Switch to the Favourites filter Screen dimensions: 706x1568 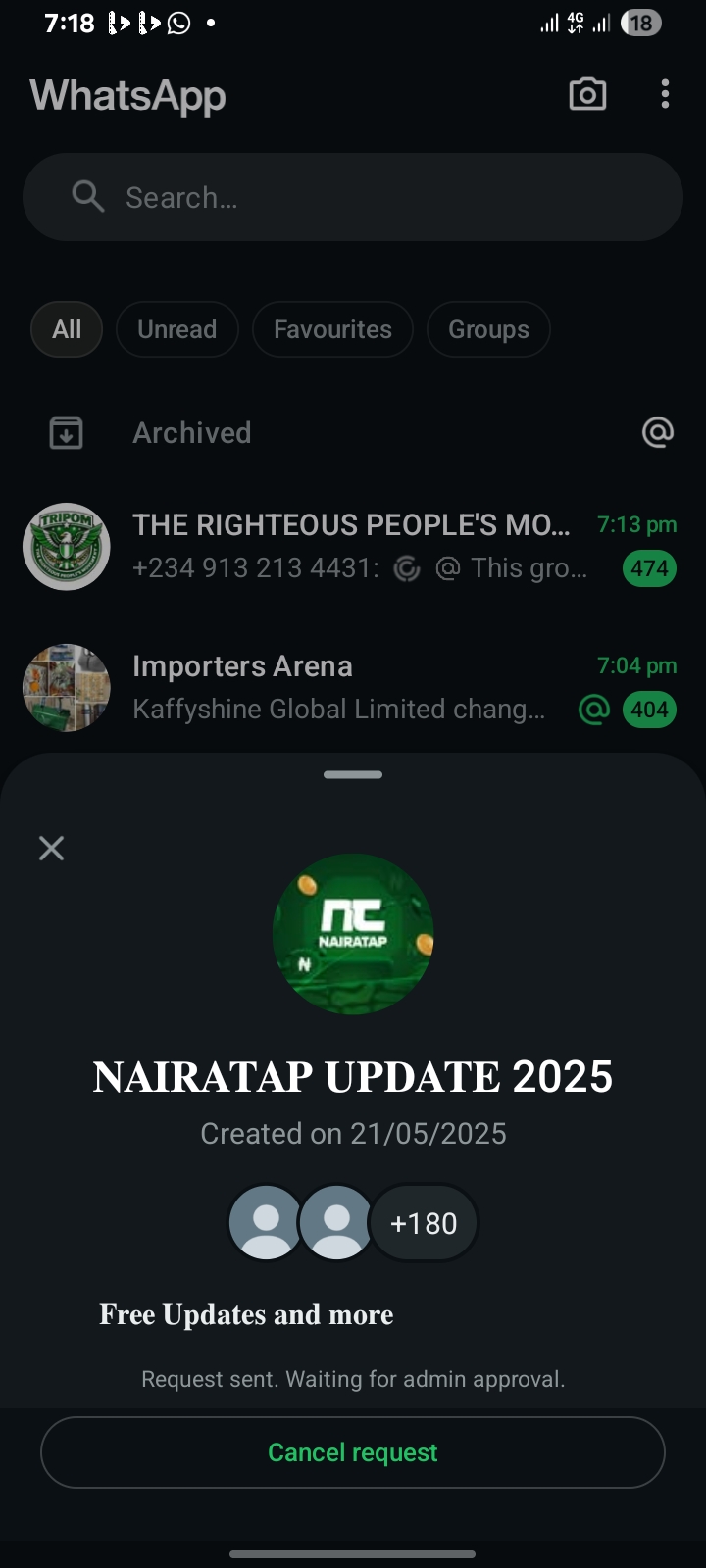[x=332, y=329]
